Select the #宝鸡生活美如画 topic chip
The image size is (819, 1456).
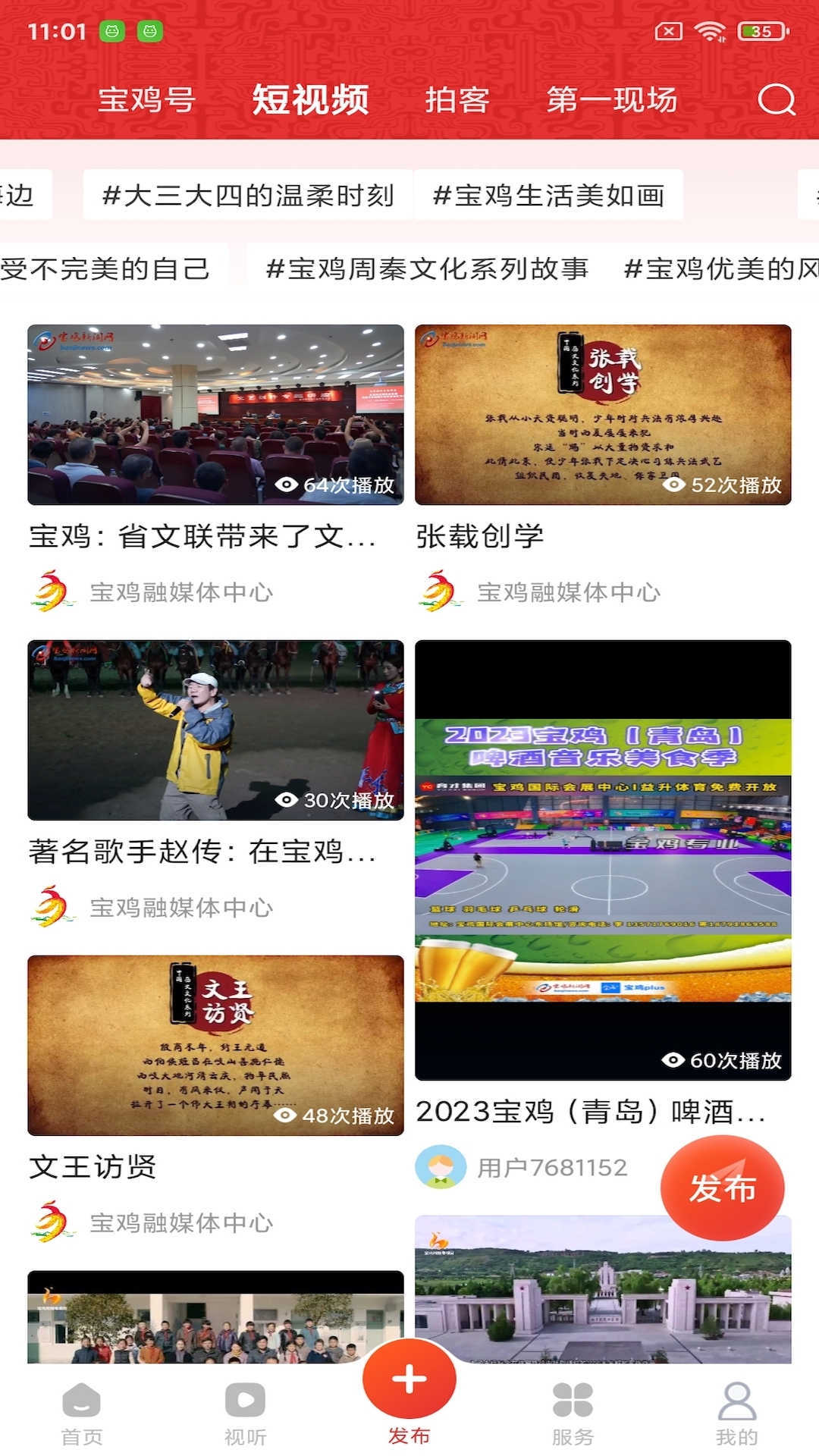point(548,196)
